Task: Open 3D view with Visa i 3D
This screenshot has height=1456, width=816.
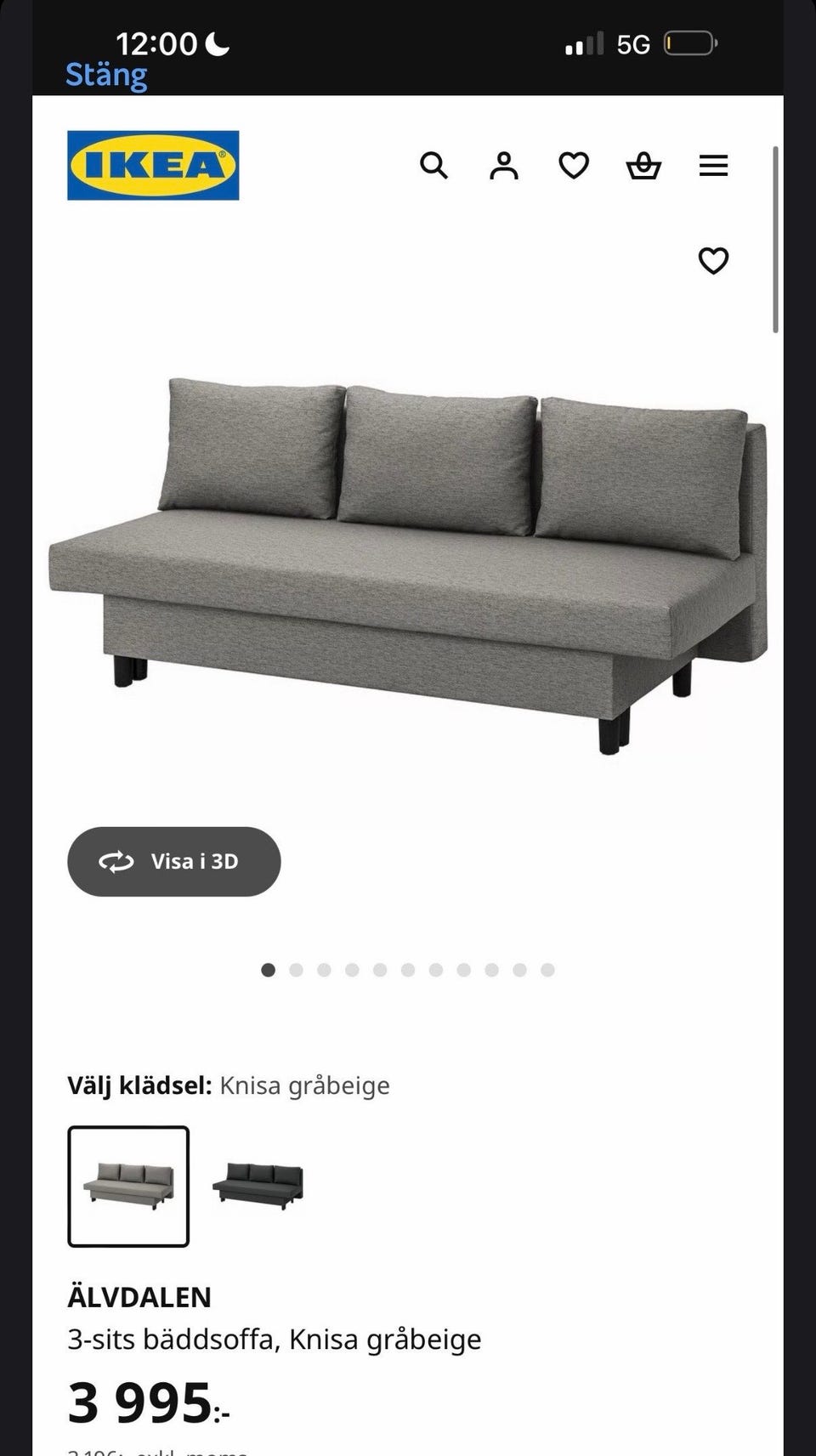Action: [x=173, y=861]
